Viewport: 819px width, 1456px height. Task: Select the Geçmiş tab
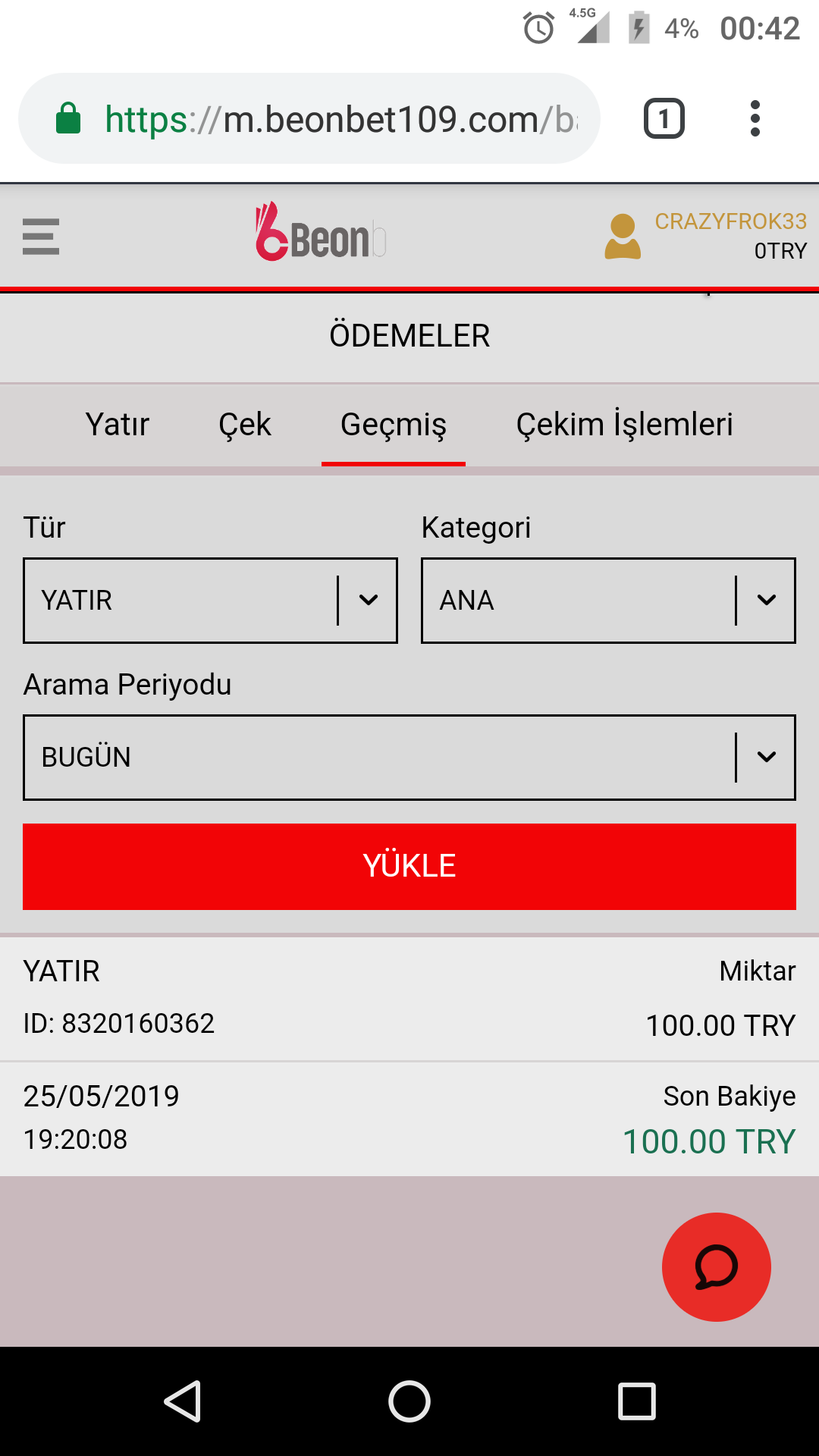394,425
